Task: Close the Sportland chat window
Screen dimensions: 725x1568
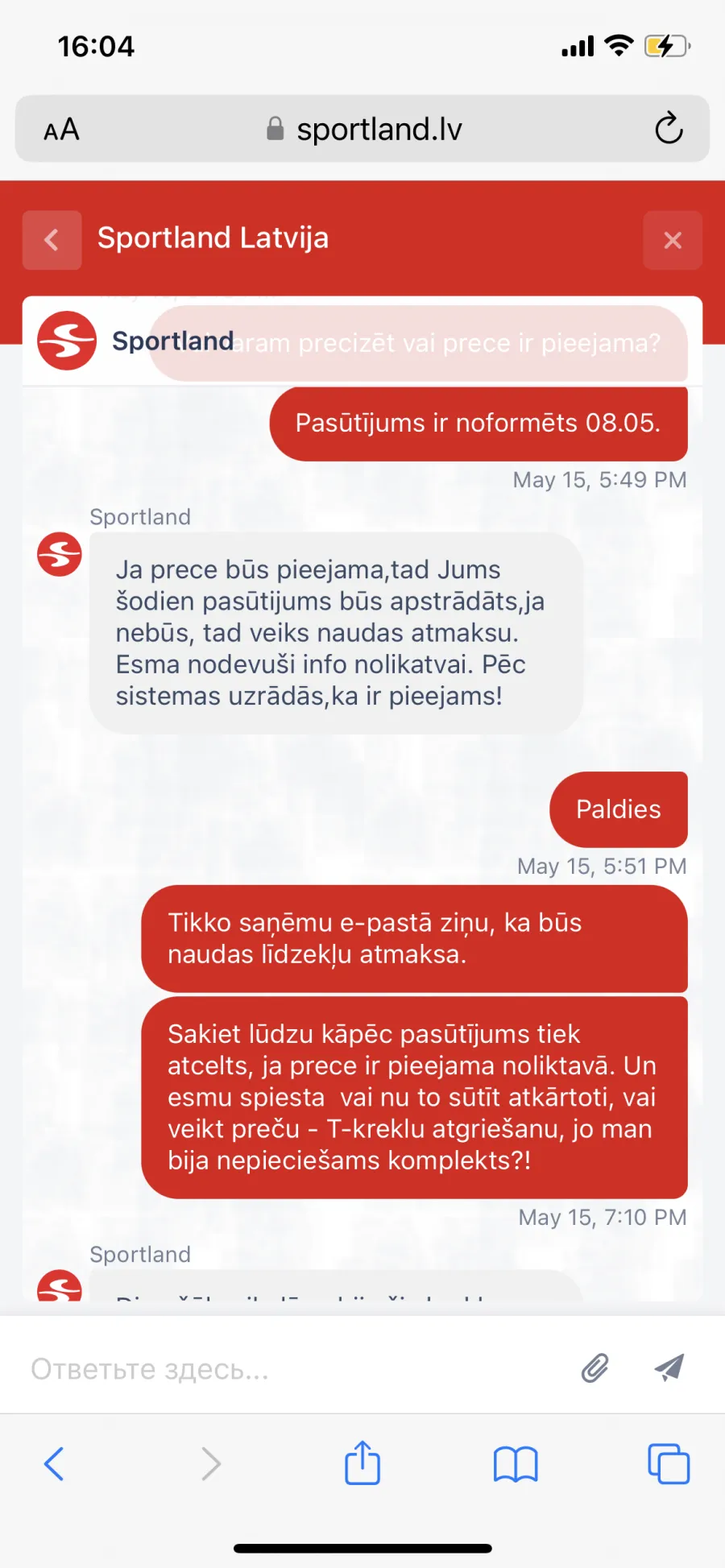Action: point(673,240)
